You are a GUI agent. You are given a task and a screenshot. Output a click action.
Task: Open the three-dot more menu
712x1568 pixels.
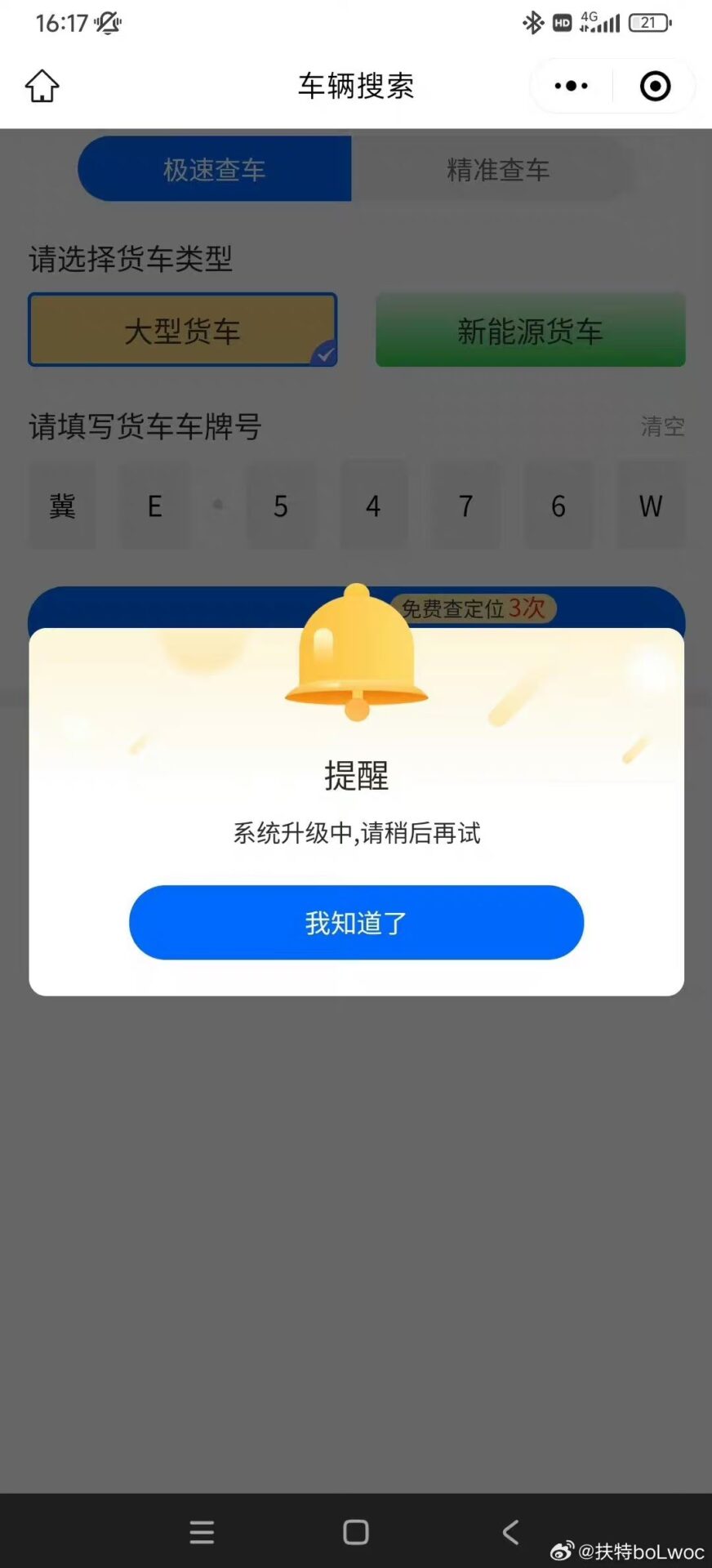(571, 86)
